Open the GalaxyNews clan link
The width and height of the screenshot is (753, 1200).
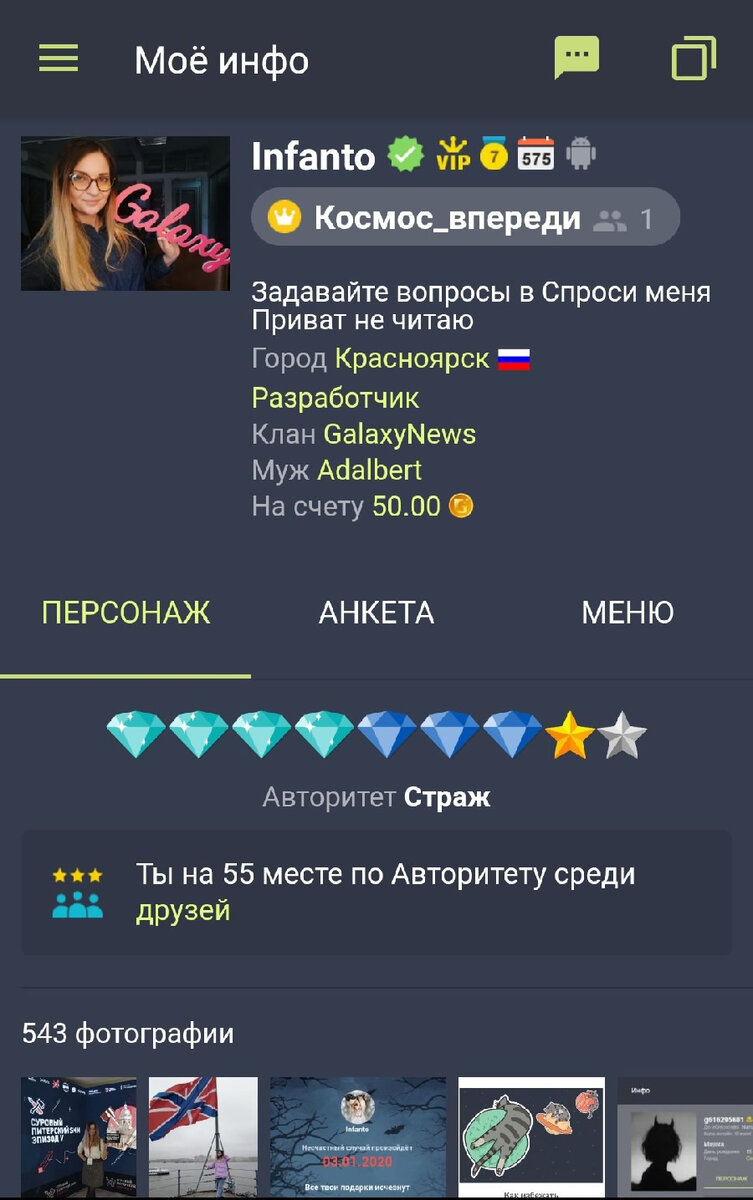tap(400, 434)
